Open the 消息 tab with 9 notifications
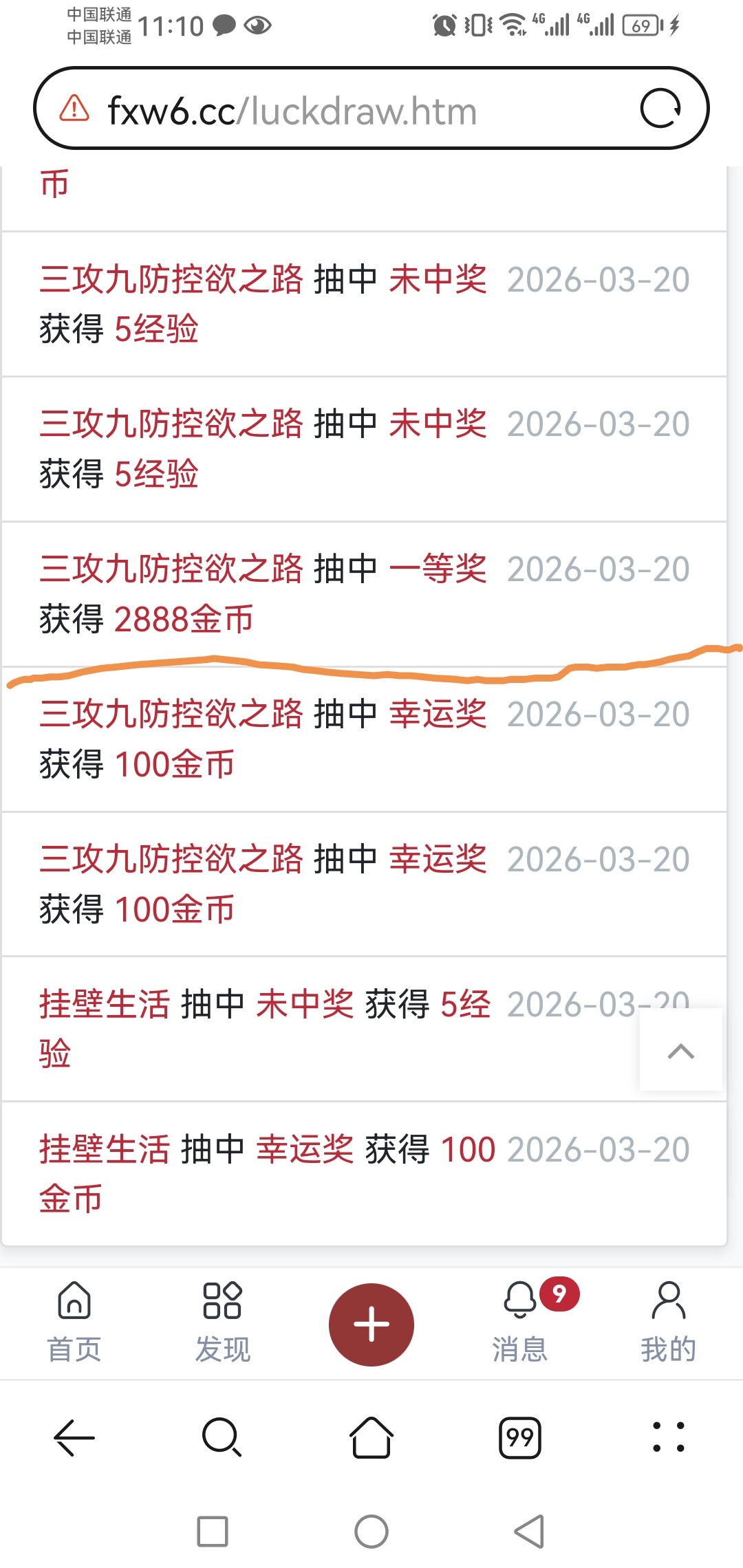 [x=521, y=1322]
